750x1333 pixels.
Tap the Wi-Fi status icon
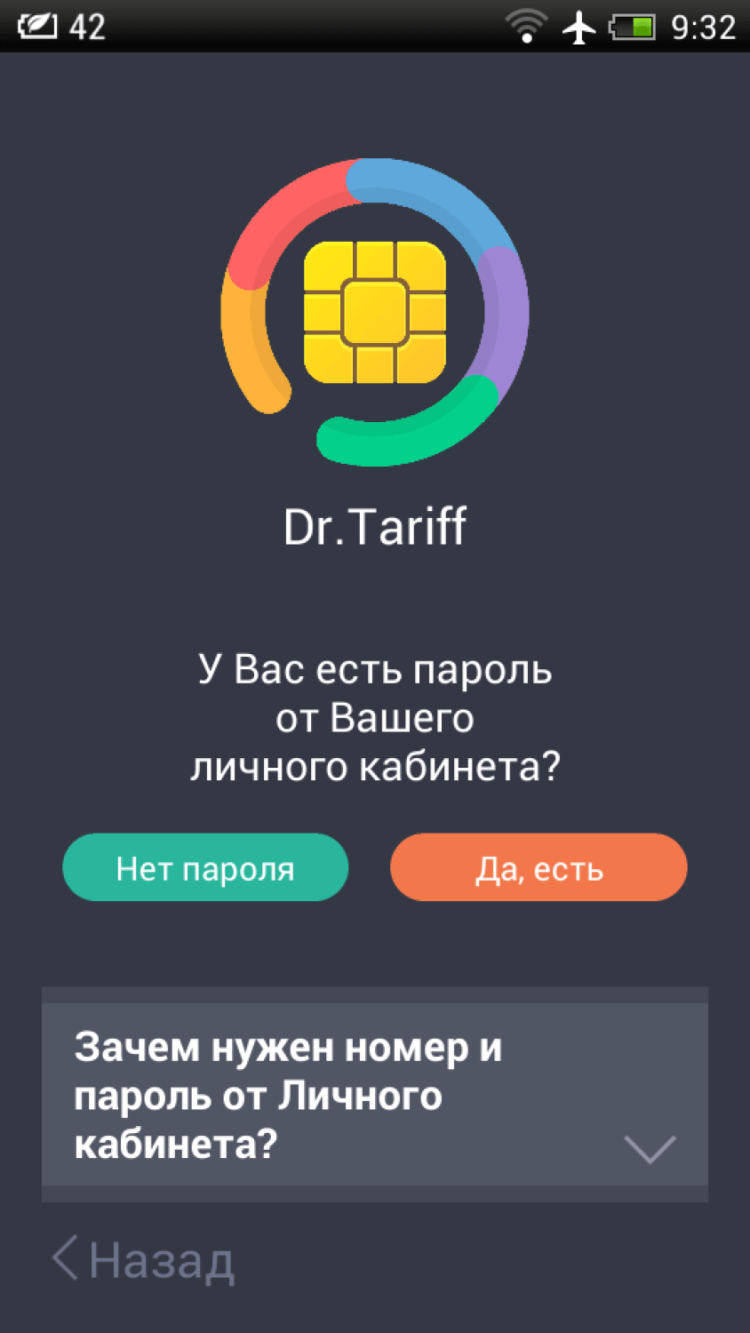[x=527, y=26]
